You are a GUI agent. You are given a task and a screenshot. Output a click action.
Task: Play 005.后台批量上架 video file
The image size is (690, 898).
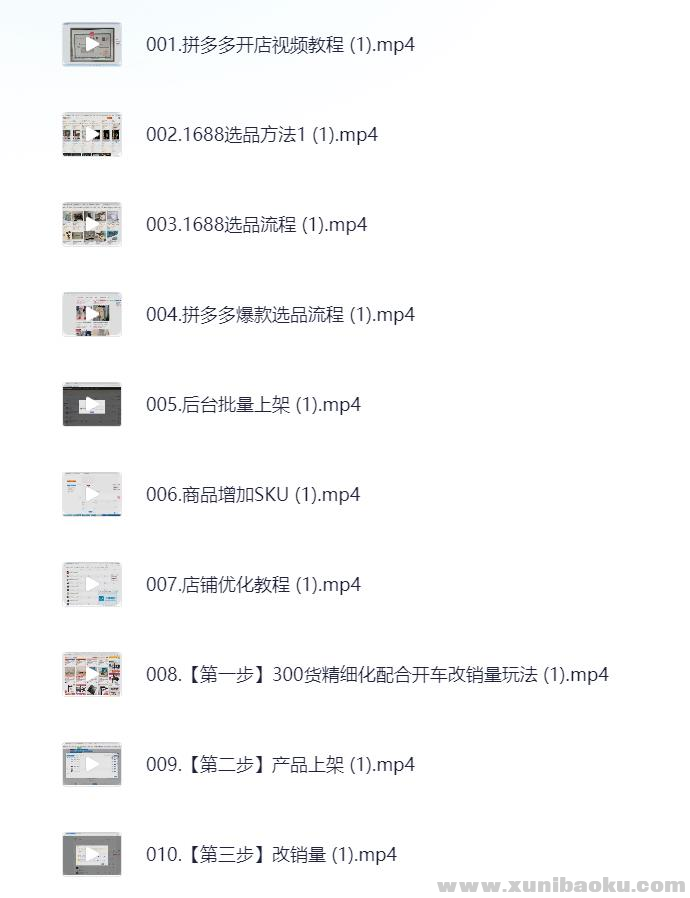[92, 405]
